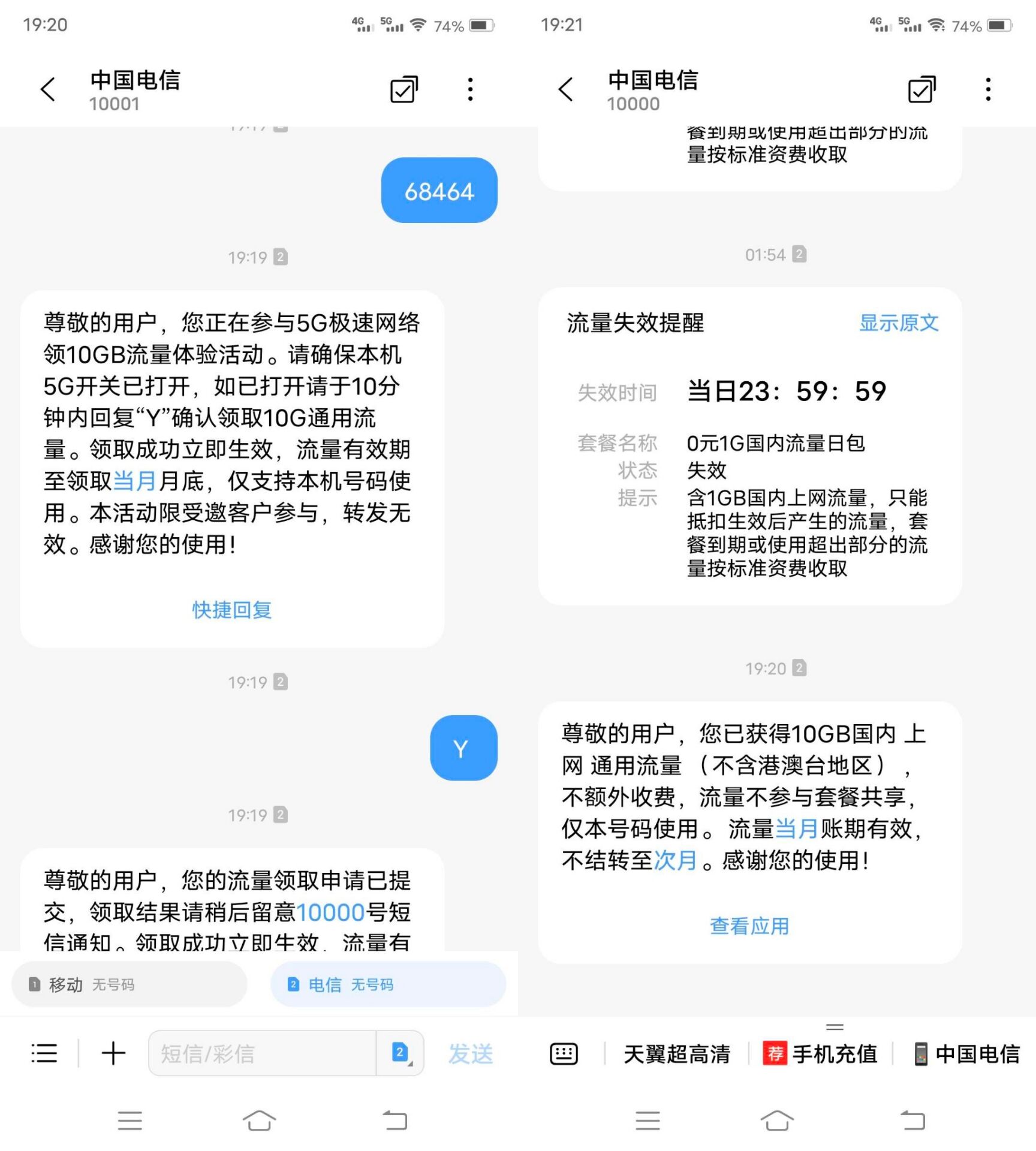Screen dimensions: 1036x1151
Task: Open the 天翼超高清 service menu
Action: 677,1053
